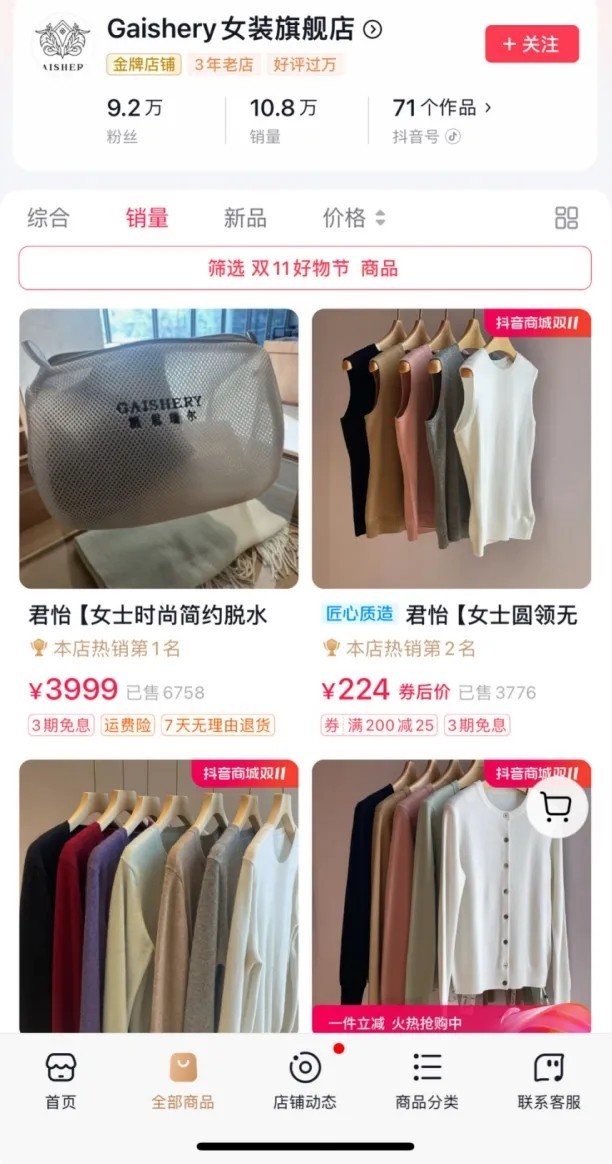Toggle the grid layout view icon
Screen dimensions: 612x1164
coord(566,218)
